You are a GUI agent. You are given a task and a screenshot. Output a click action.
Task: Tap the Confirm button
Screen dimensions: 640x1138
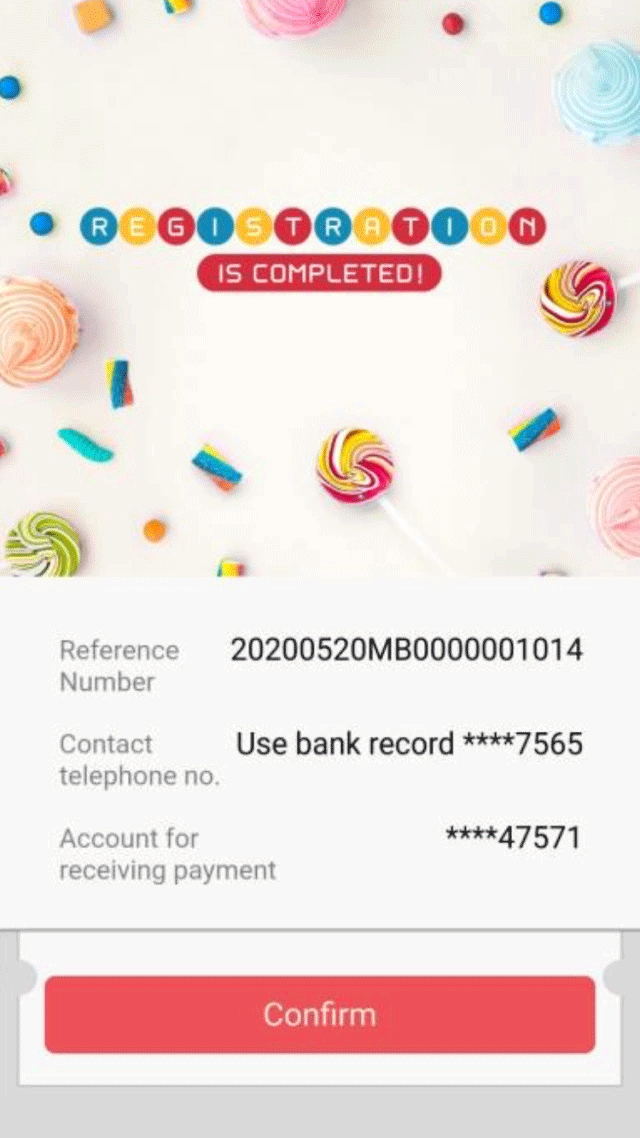pos(320,1014)
